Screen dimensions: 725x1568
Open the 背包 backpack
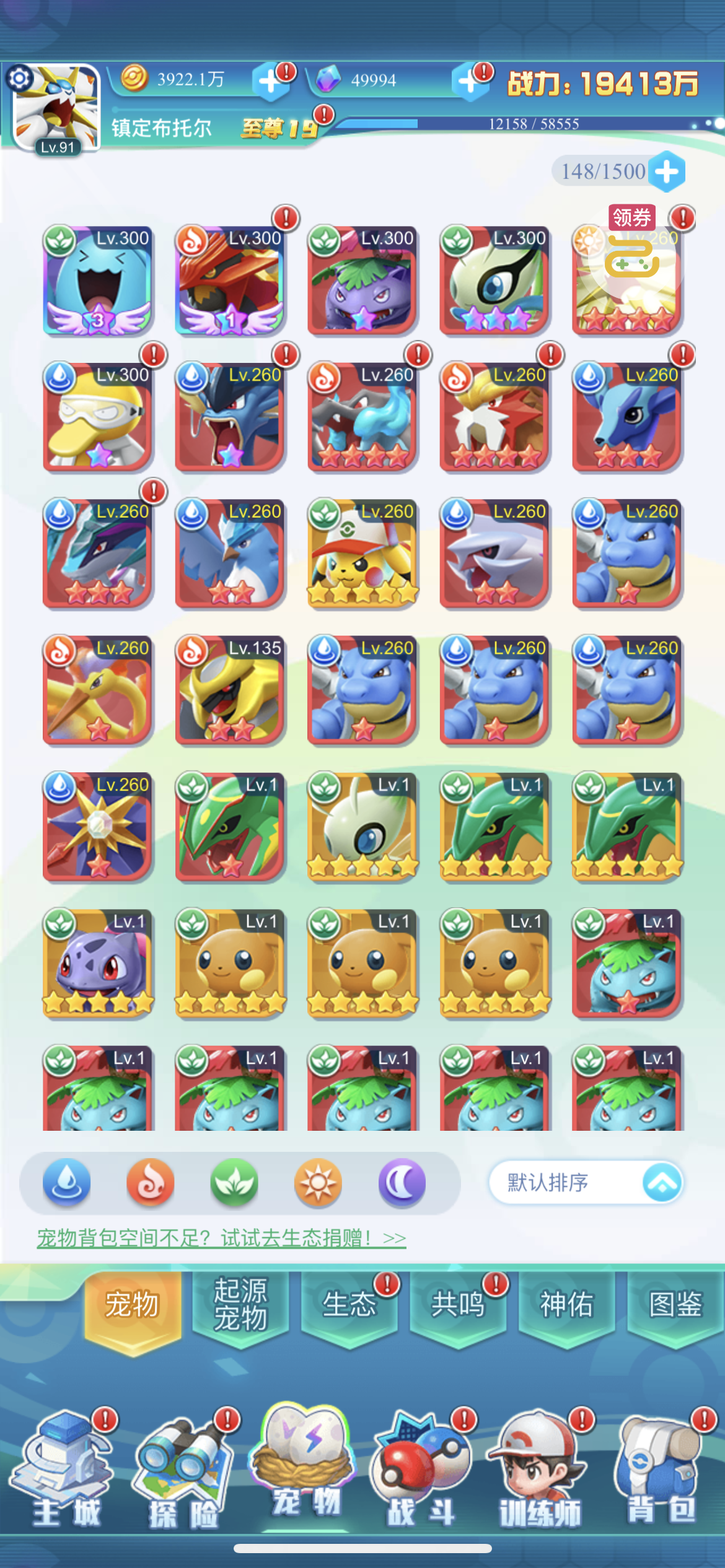pyautogui.click(x=661, y=1469)
